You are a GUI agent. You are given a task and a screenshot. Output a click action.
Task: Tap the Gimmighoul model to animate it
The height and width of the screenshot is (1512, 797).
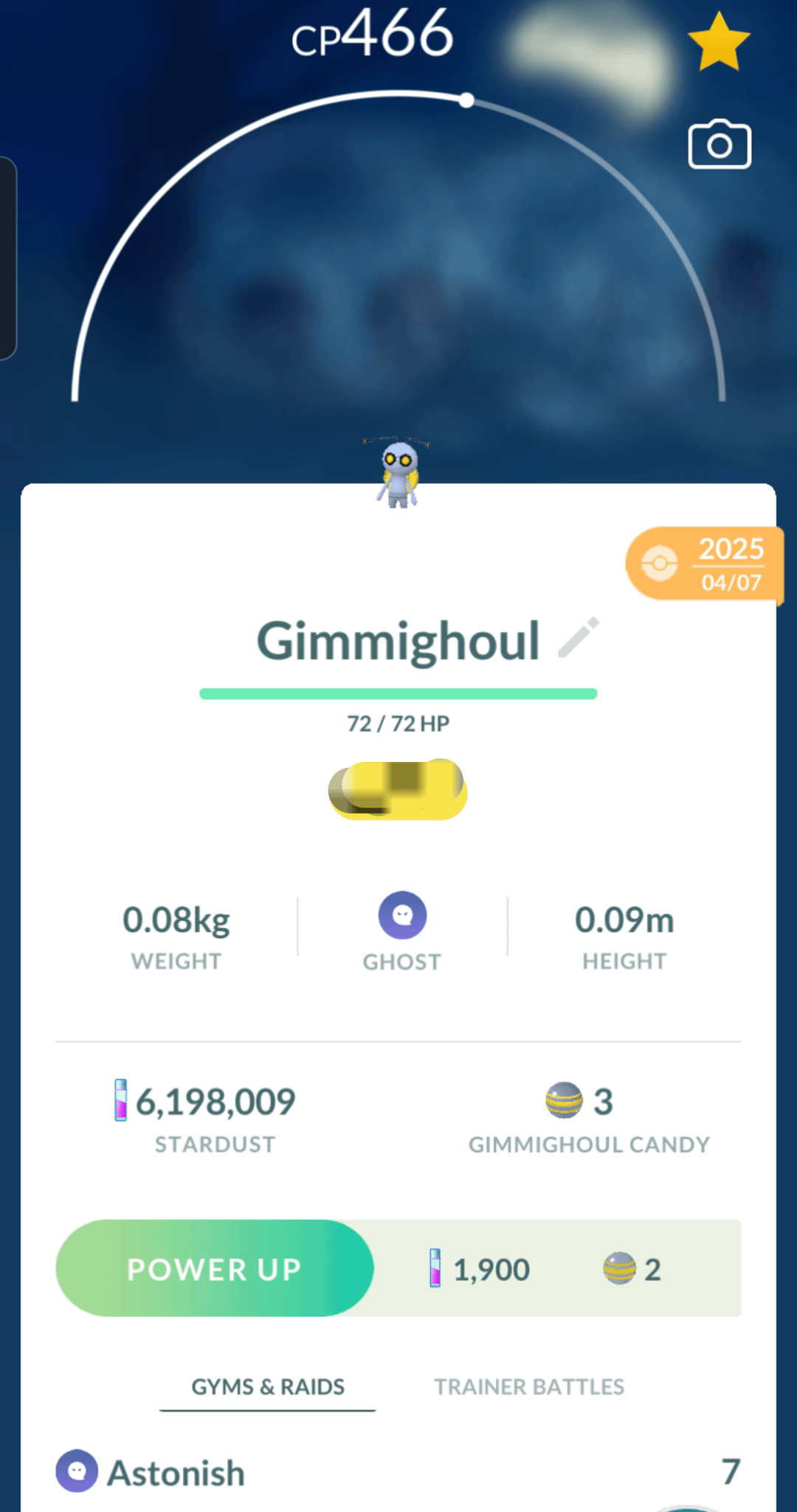398,473
